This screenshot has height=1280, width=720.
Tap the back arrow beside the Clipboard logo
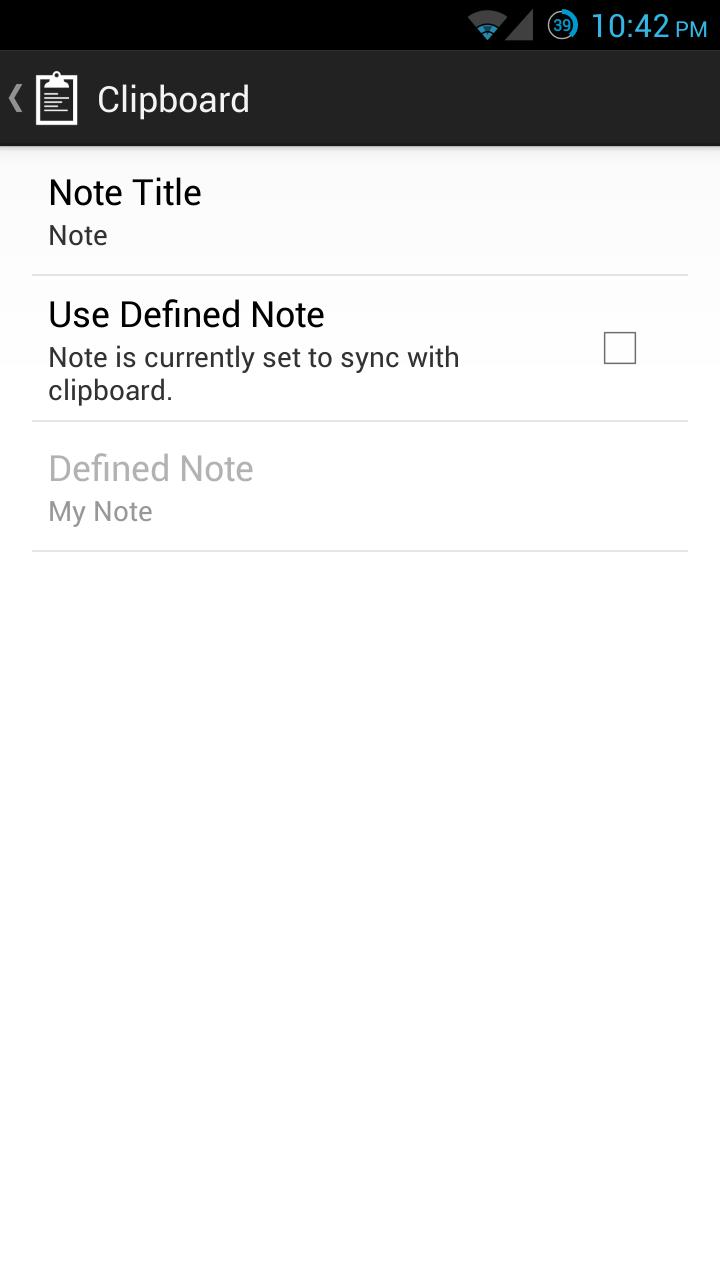(x=14, y=97)
